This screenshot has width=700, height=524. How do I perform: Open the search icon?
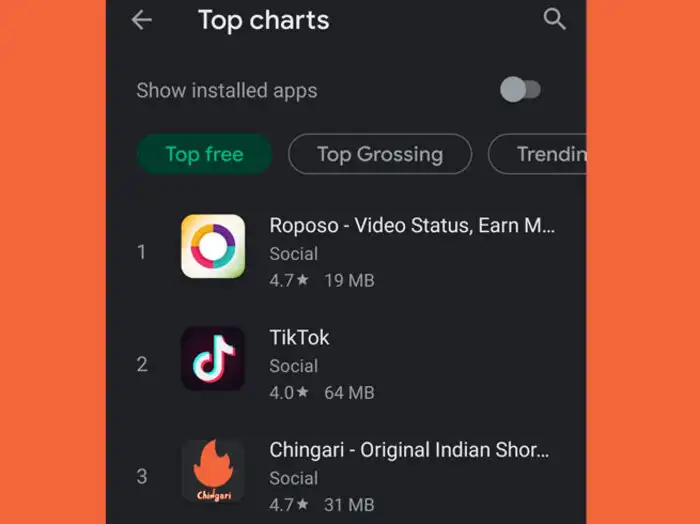pyautogui.click(x=554, y=19)
